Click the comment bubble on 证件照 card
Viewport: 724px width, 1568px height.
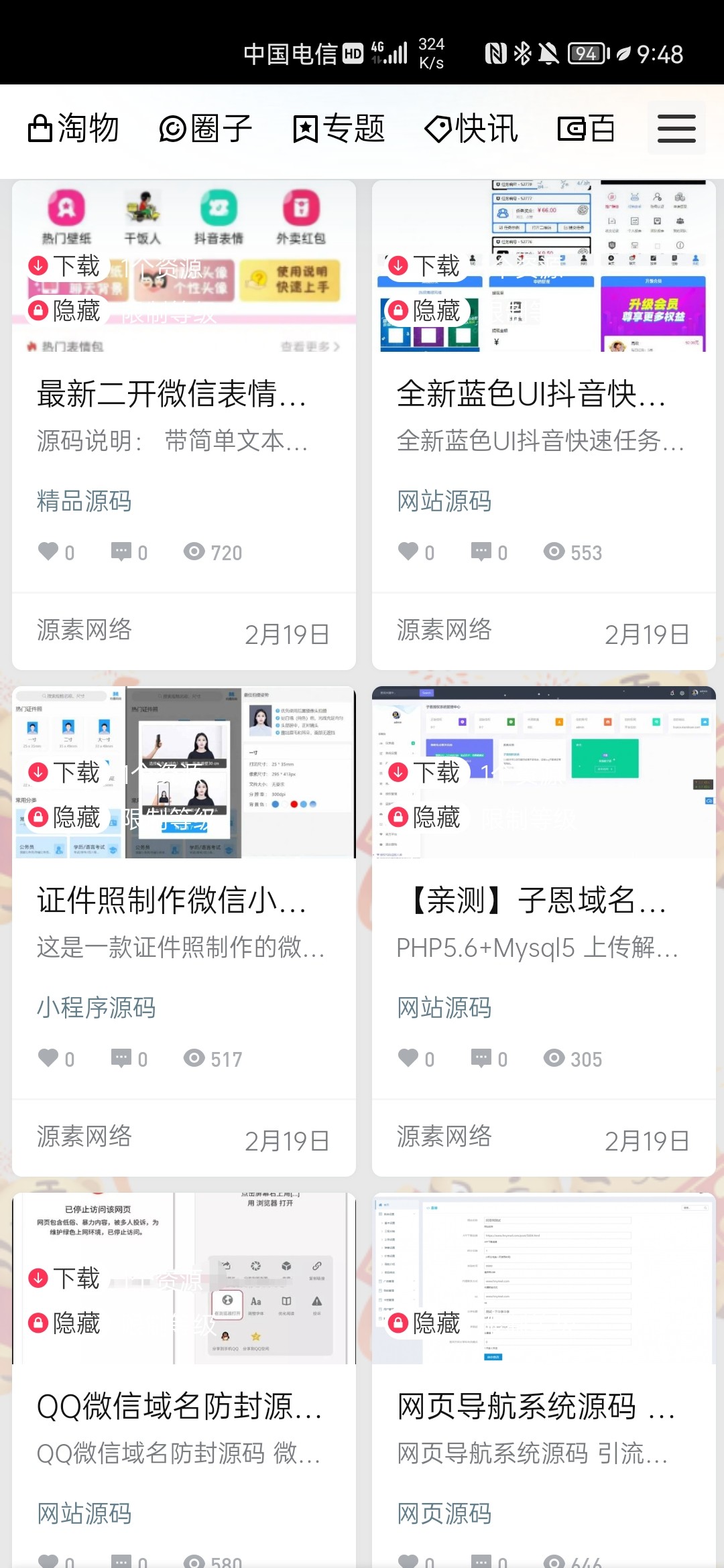click(x=121, y=1057)
